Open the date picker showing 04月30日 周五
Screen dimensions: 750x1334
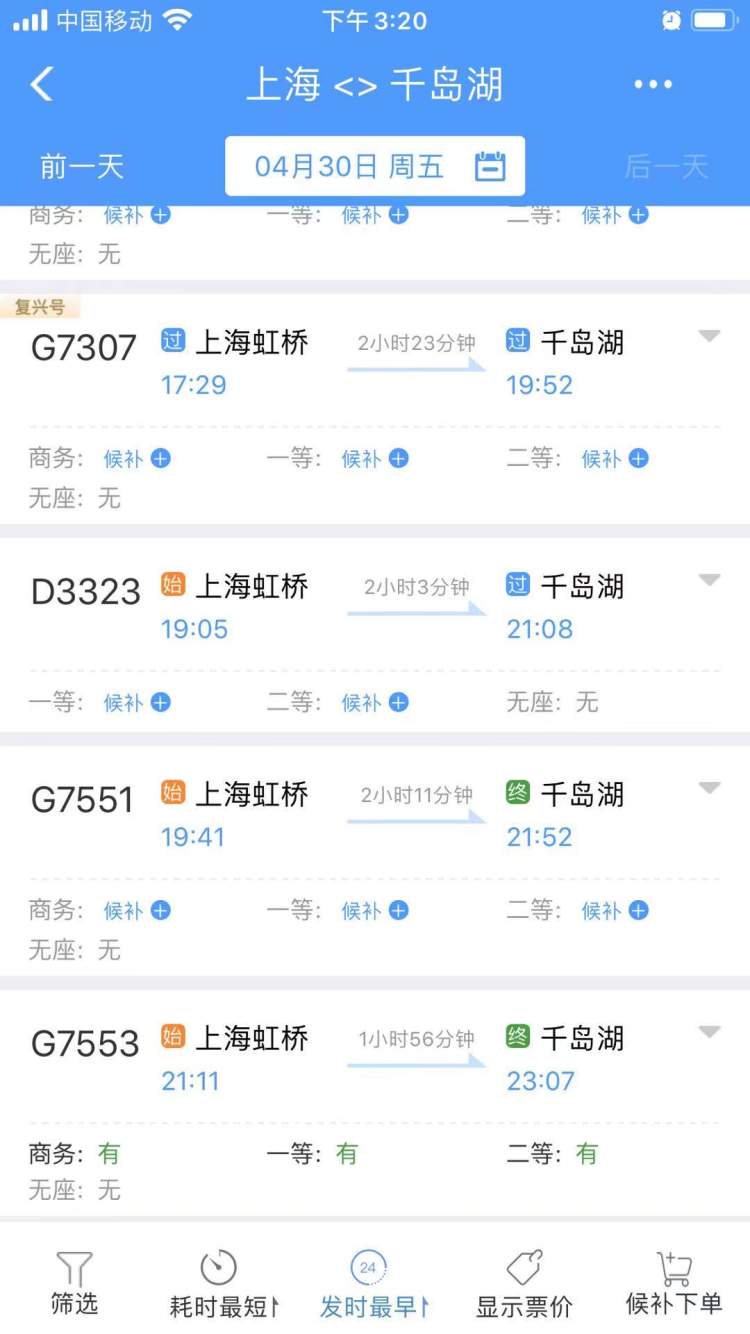(375, 166)
